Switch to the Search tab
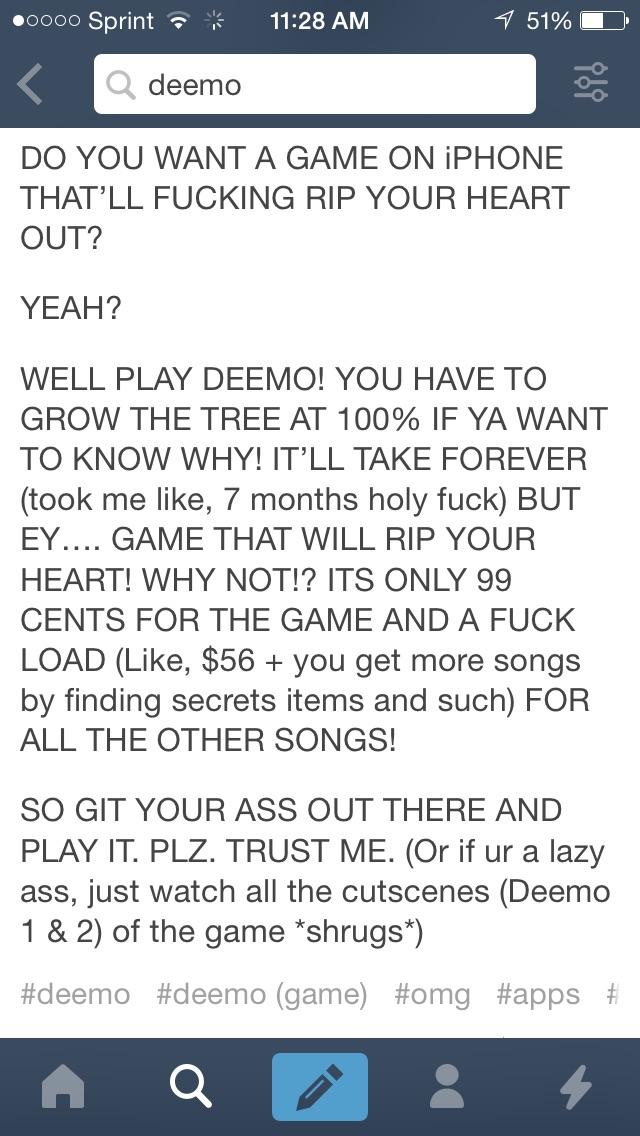Screen dimensions: 640x1136 point(191,1087)
